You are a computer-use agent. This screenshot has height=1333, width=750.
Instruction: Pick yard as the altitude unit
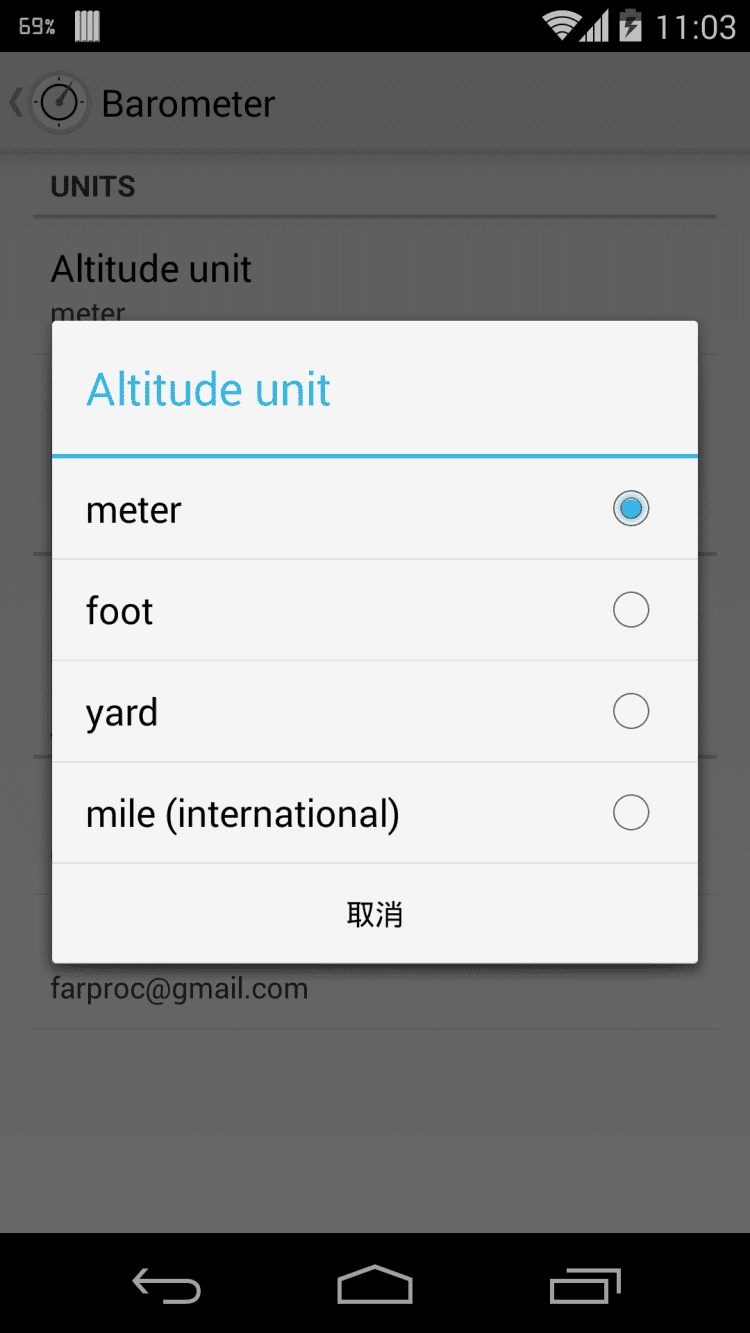[x=374, y=712]
